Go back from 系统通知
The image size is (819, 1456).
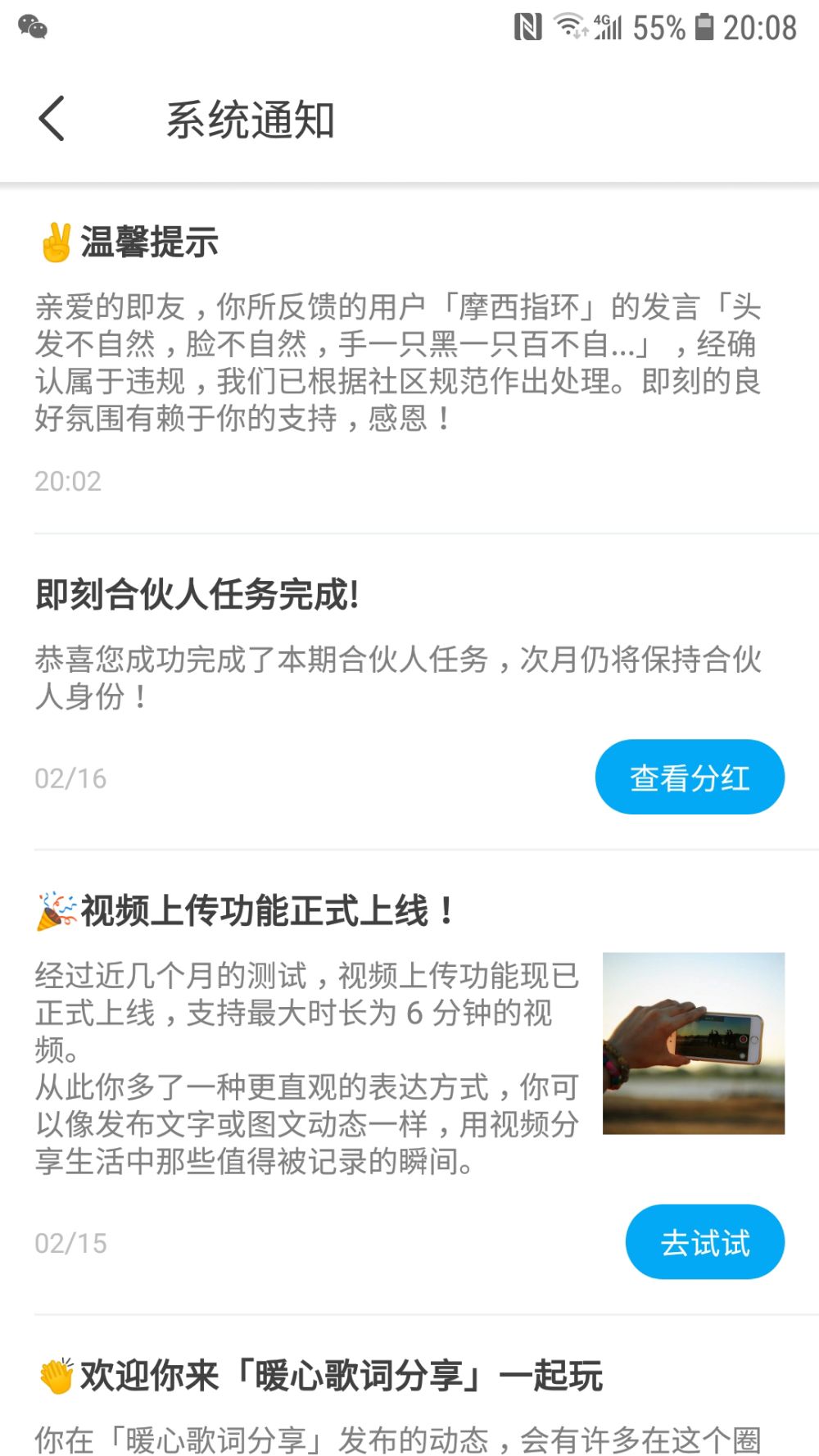(52, 120)
